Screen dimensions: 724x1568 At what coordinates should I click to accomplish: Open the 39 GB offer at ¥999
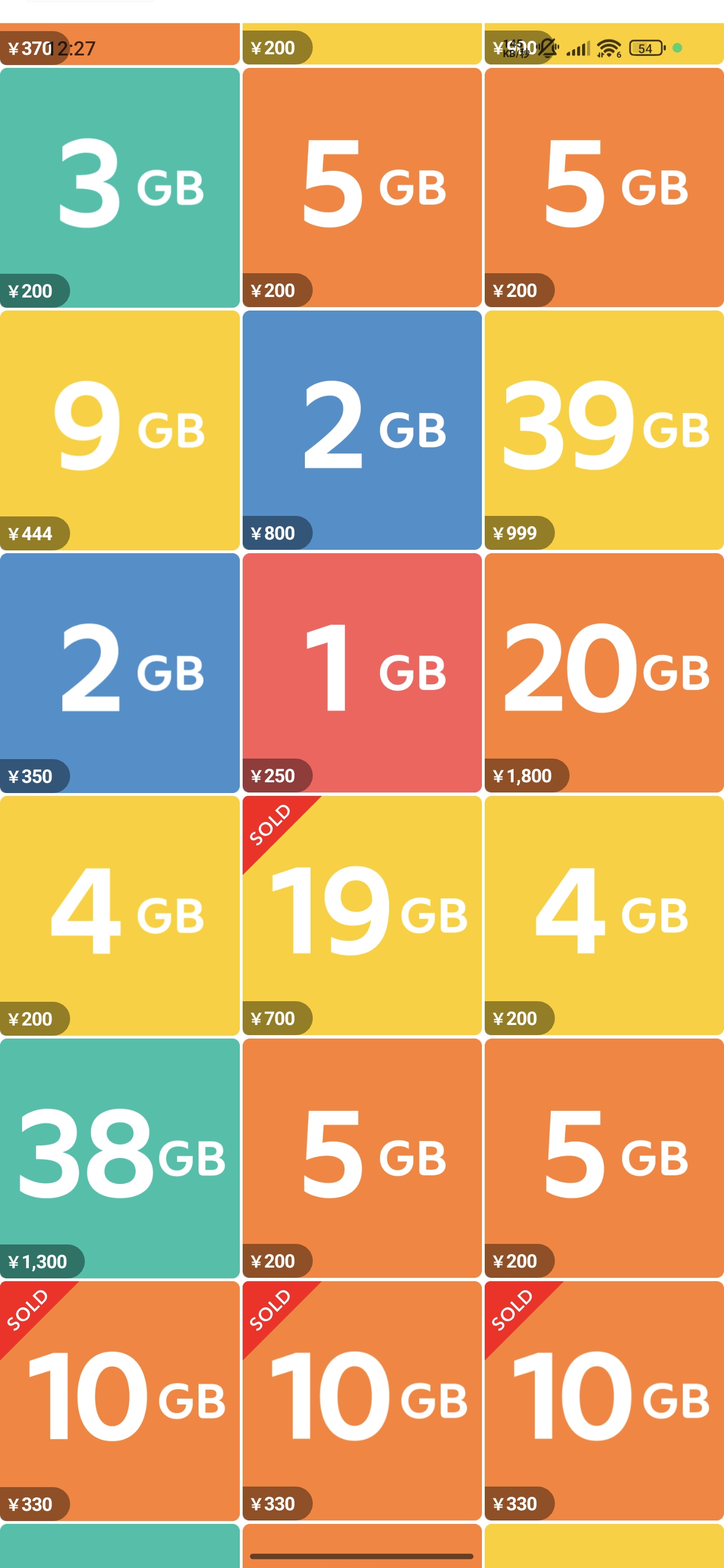(604, 430)
